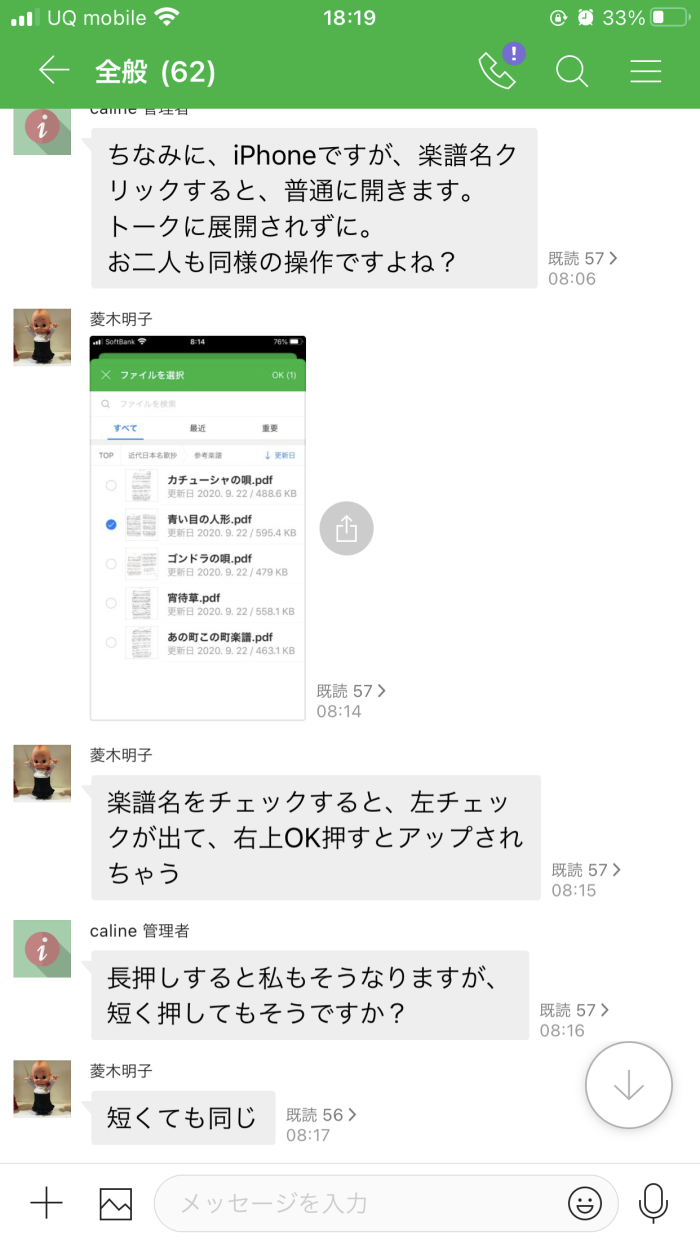The image size is (700, 1244).
Task: Focus the メッセージを入力 field
Action: [x=360, y=1203]
